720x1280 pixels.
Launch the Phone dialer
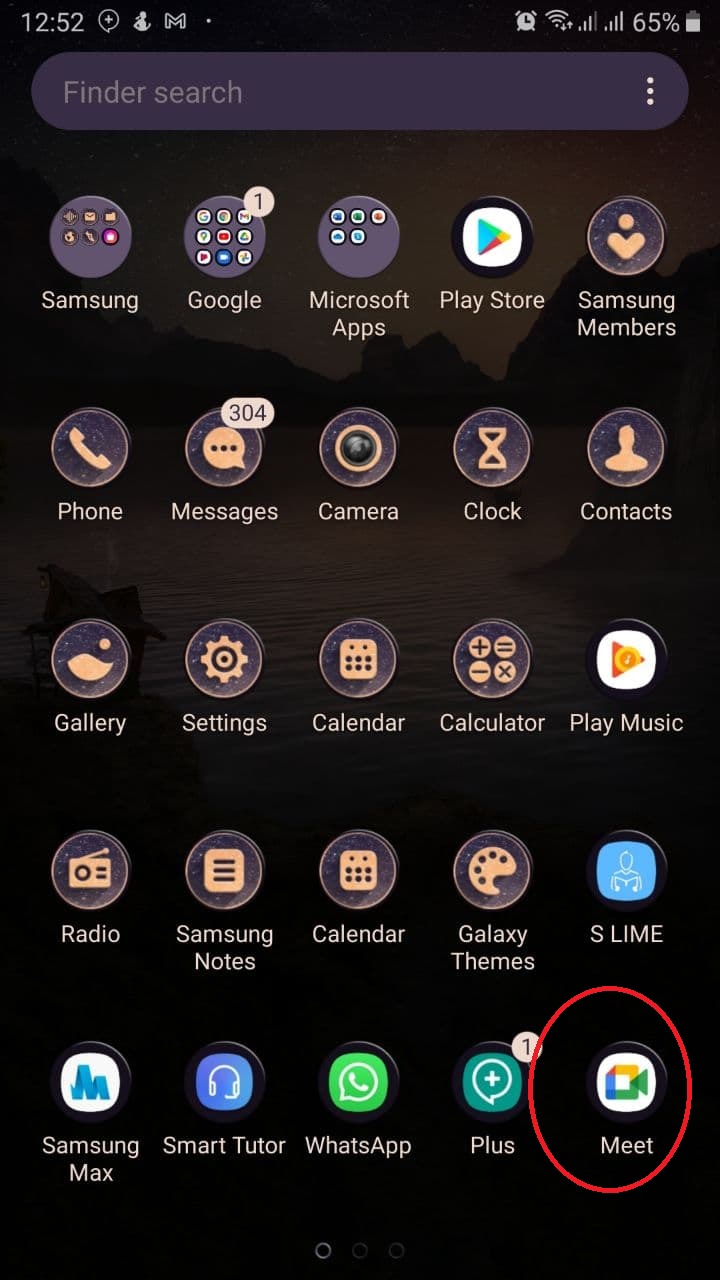[x=90, y=449]
